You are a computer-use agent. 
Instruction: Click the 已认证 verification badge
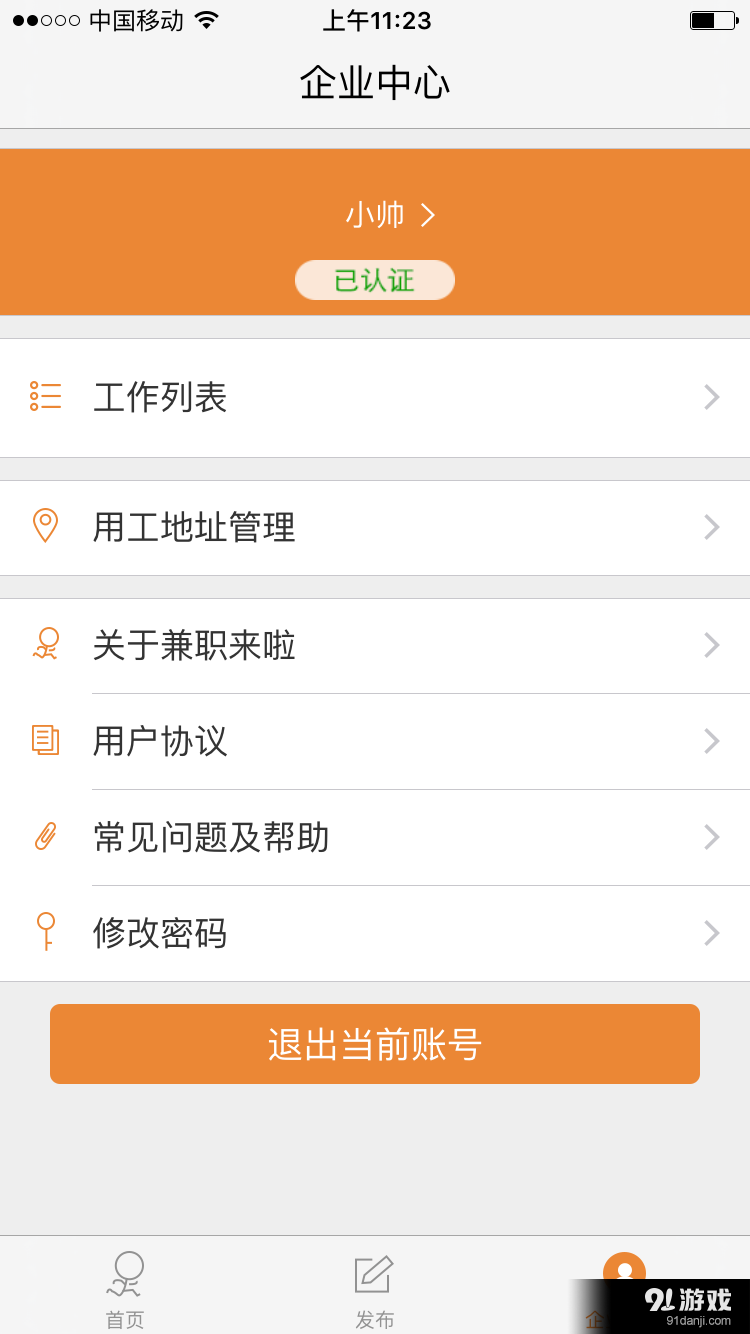[x=374, y=280]
